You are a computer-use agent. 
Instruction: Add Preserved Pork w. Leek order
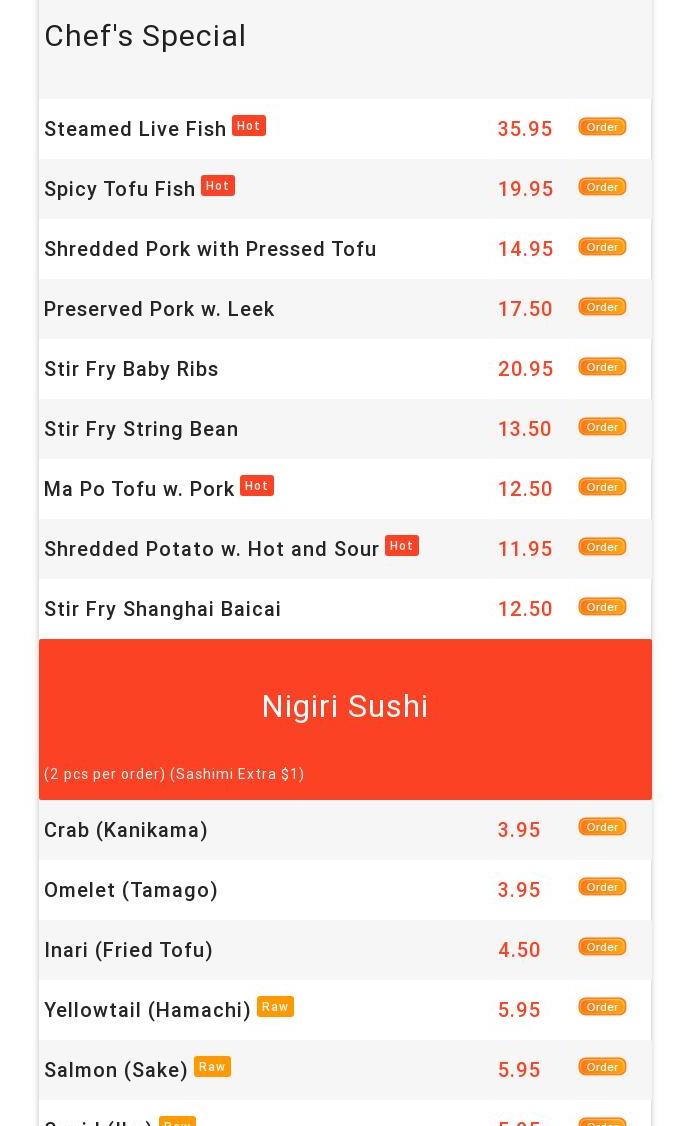pyautogui.click(x=602, y=307)
